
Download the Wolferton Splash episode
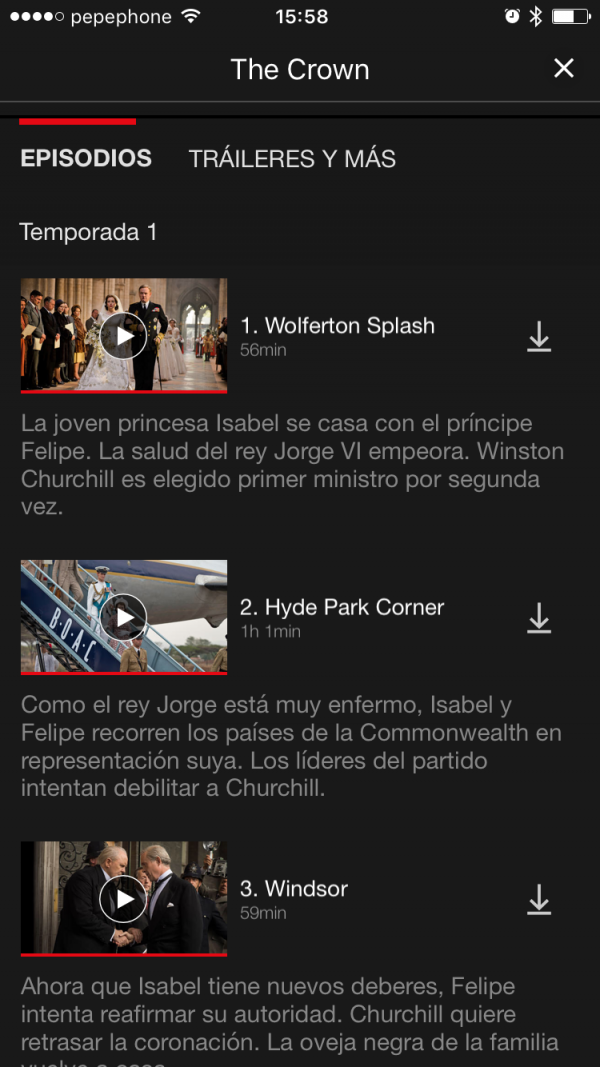click(x=539, y=337)
